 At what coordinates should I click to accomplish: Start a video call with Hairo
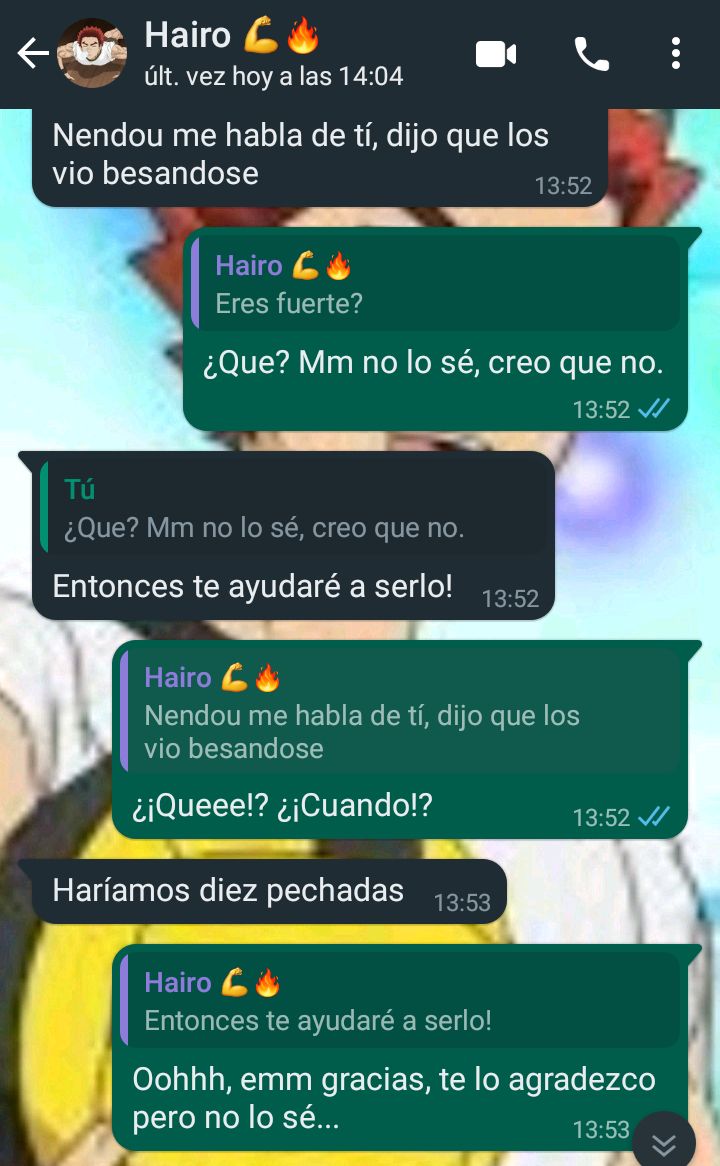[x=496, y=54]
